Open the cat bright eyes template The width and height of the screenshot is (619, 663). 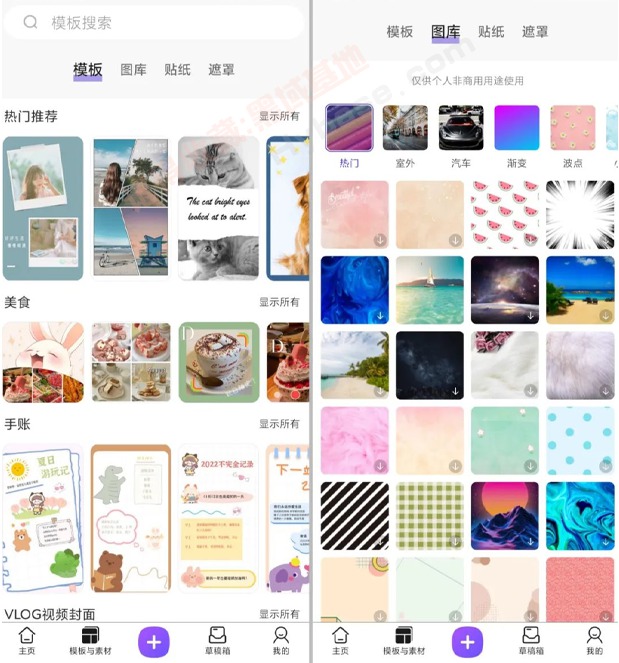218,208
